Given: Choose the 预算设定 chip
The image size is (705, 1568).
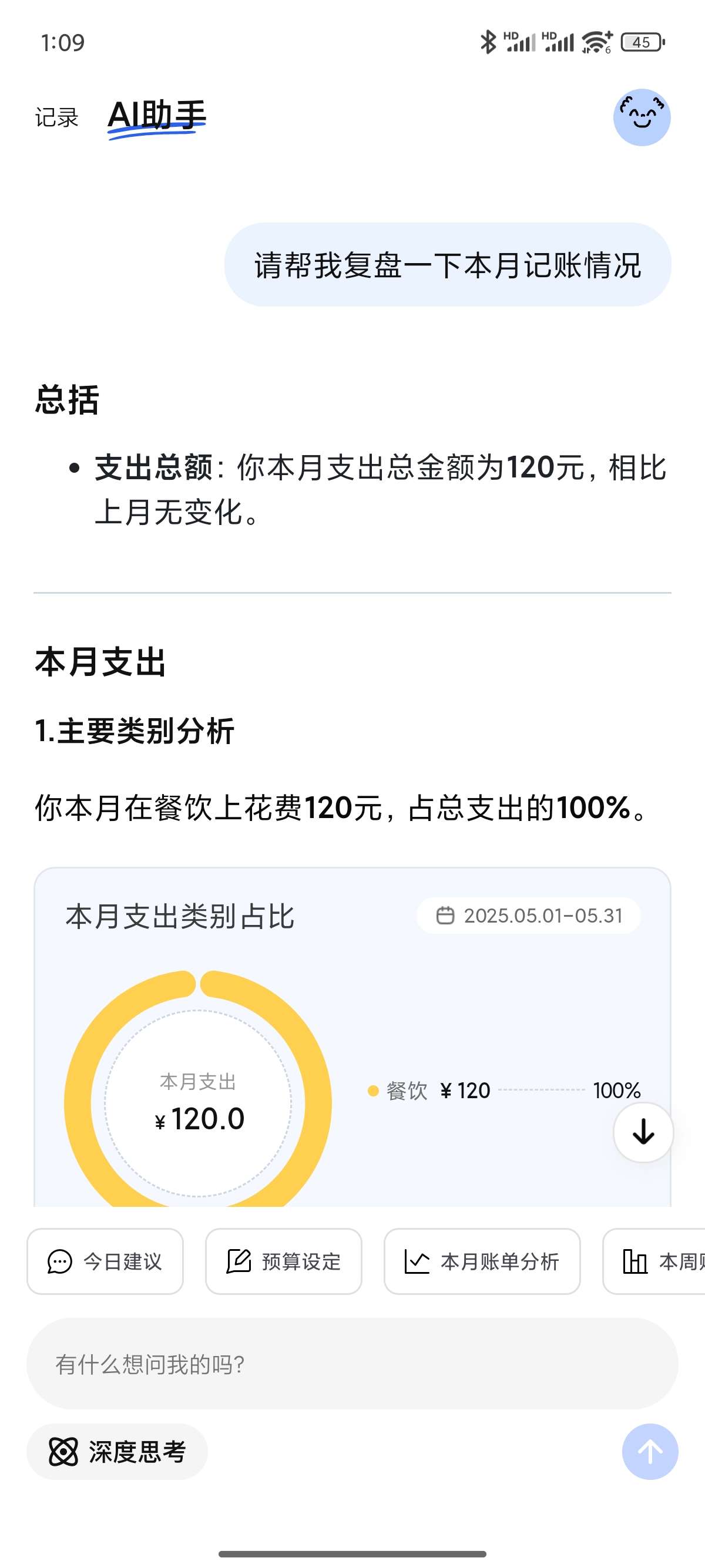Looking at the screenshot, I should click(283, 1261).
